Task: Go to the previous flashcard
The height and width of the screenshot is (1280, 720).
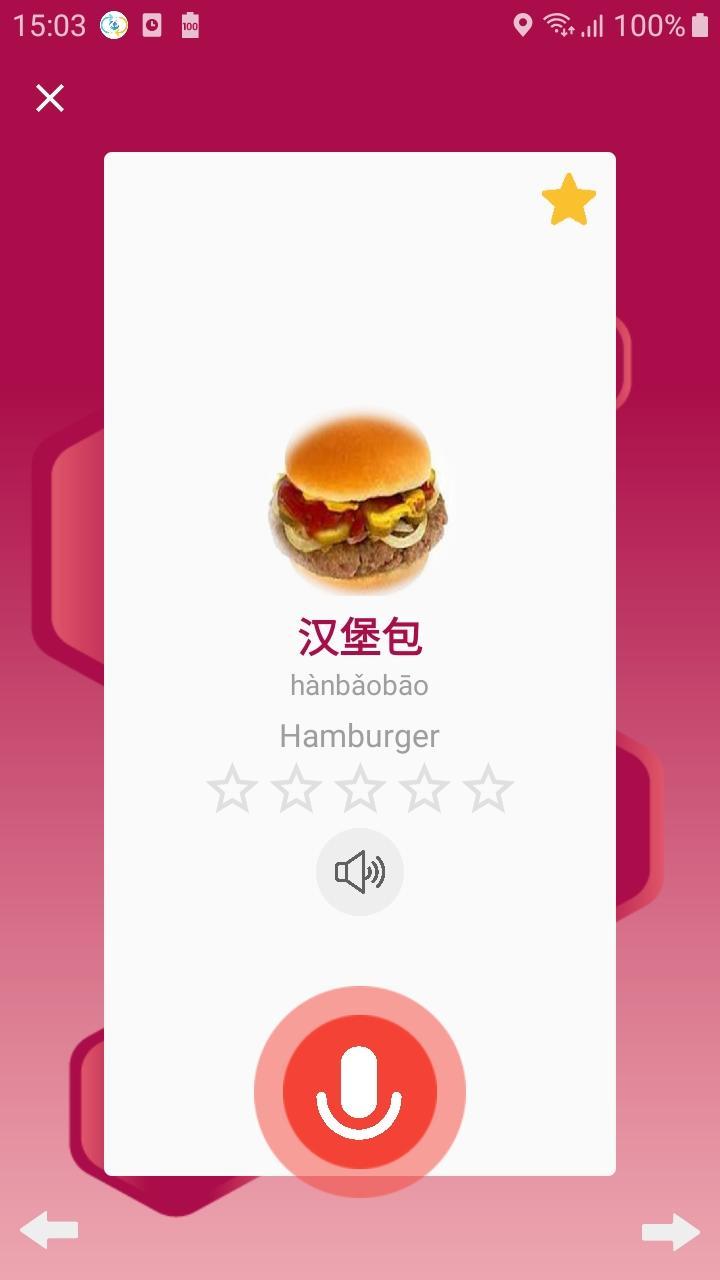Action: pyautogui.click(x=49, y=1230)
